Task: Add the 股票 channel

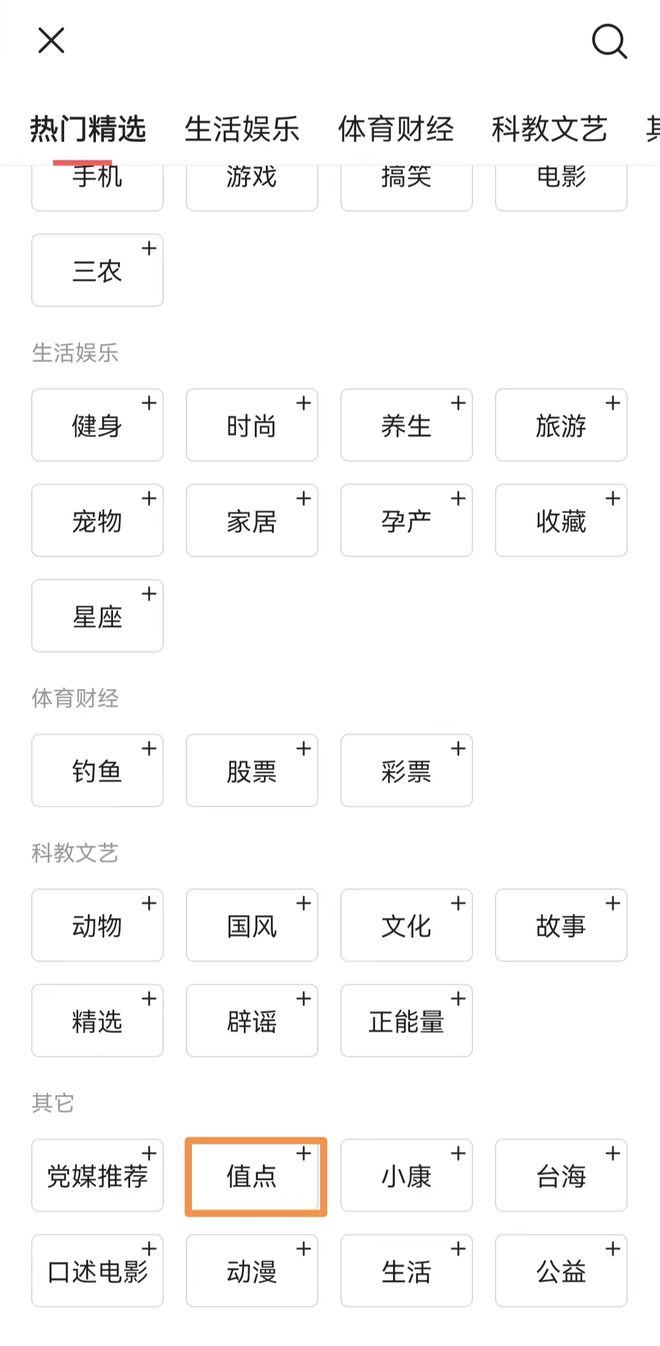Action: (x=252, y=770)
